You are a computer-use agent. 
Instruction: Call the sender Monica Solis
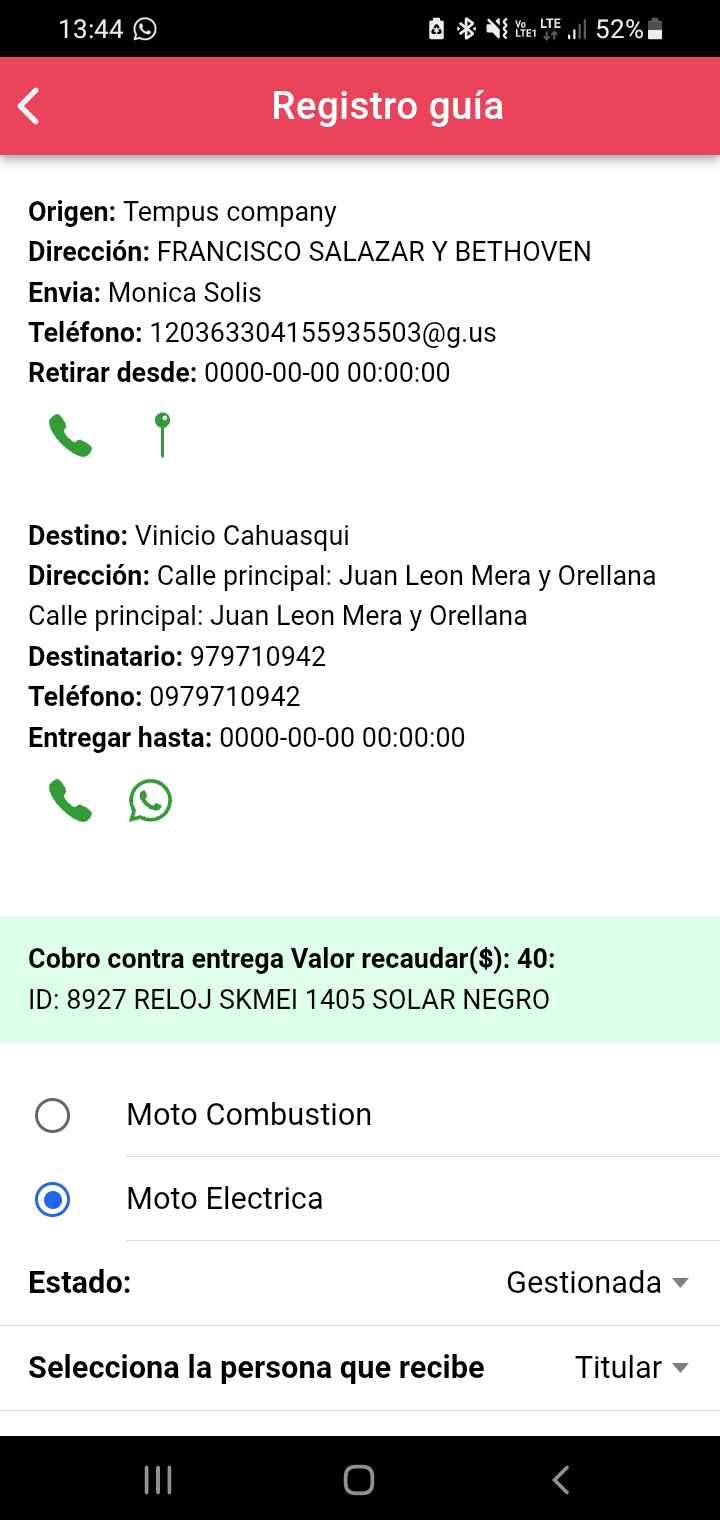pos(70,437)
